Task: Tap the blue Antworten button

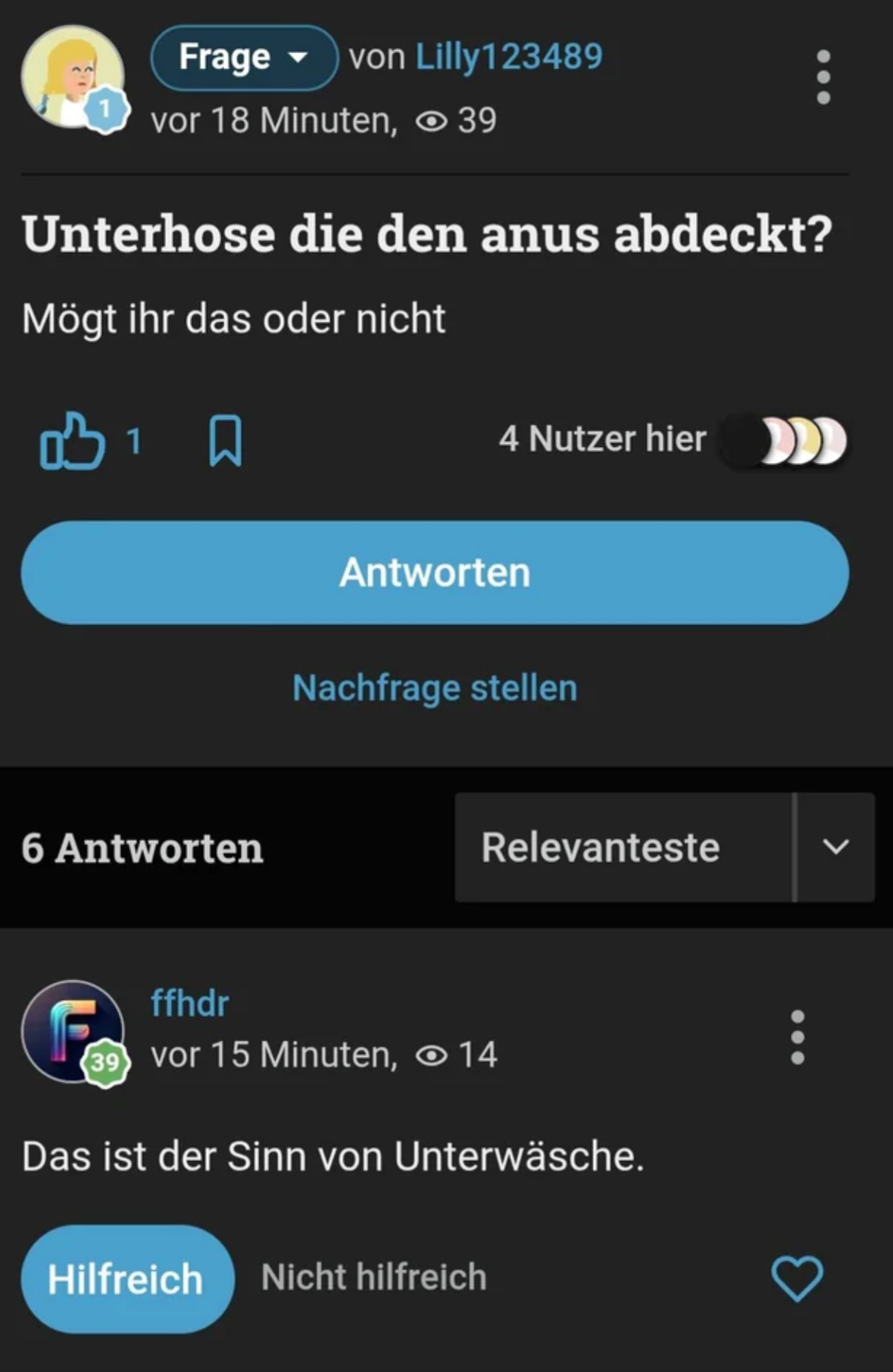Action: coord(435,573)
